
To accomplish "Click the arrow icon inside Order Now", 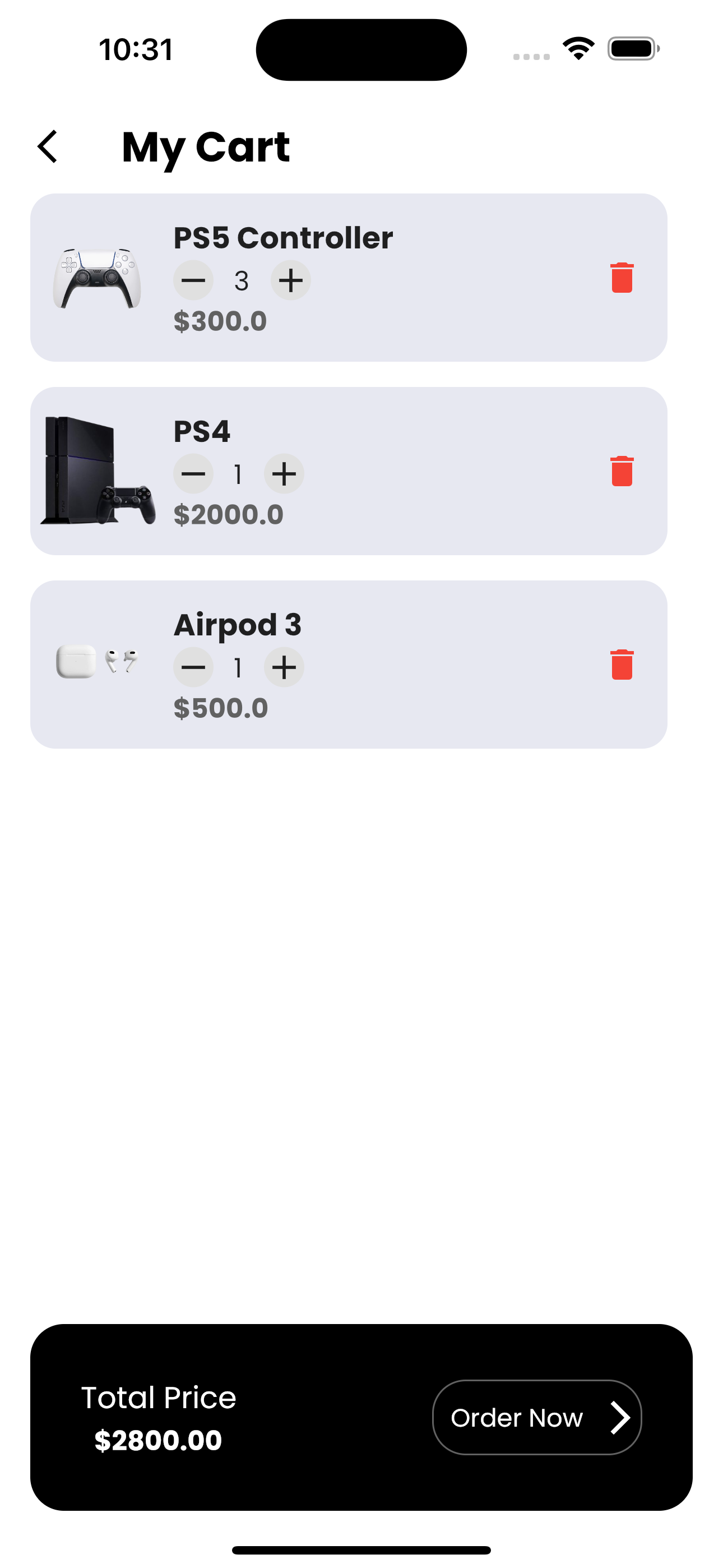I will [x=620, y=1418].
